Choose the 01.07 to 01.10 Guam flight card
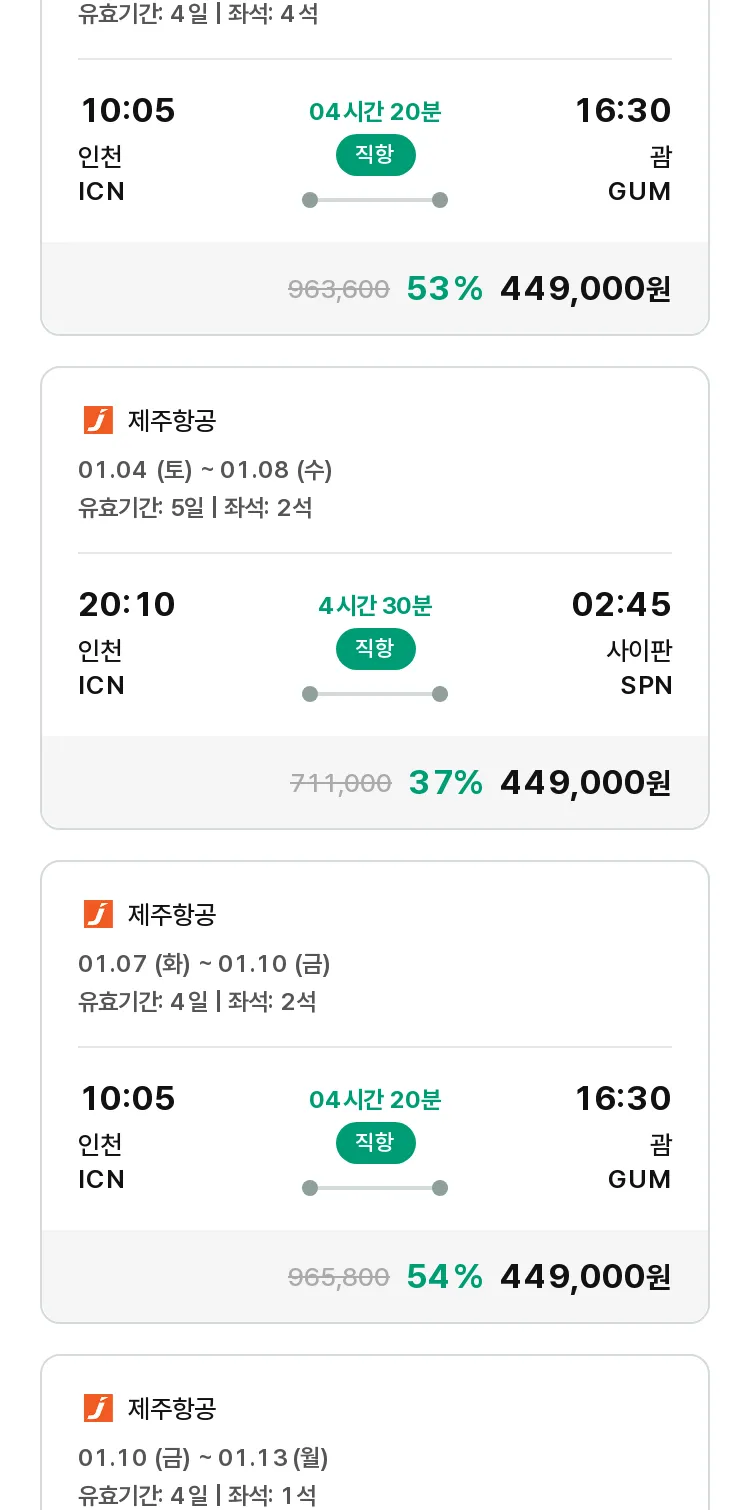 coord(375,1092)
